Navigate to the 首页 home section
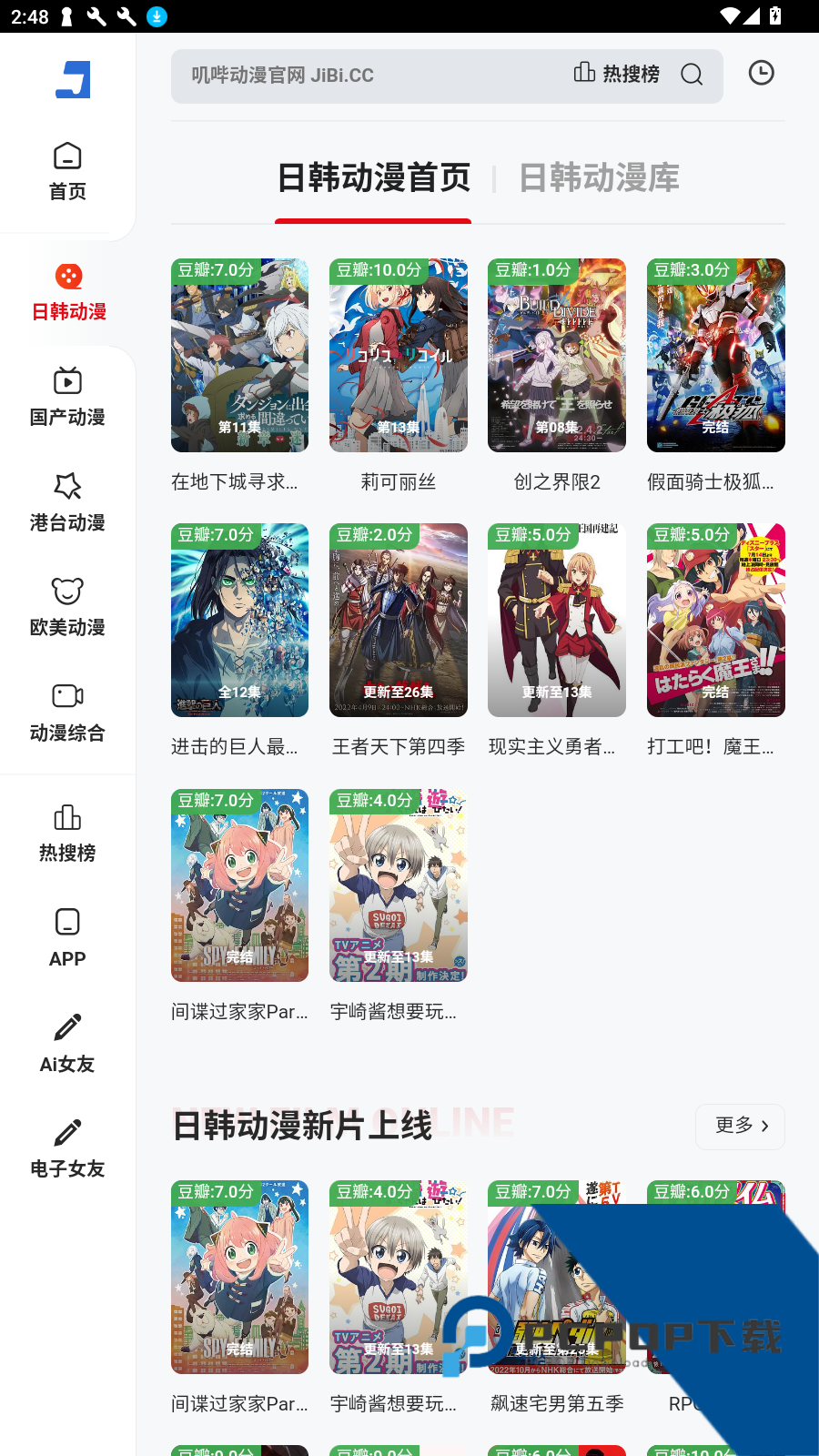The width and height of the screenshot is (819, 1456). [67, 171]
